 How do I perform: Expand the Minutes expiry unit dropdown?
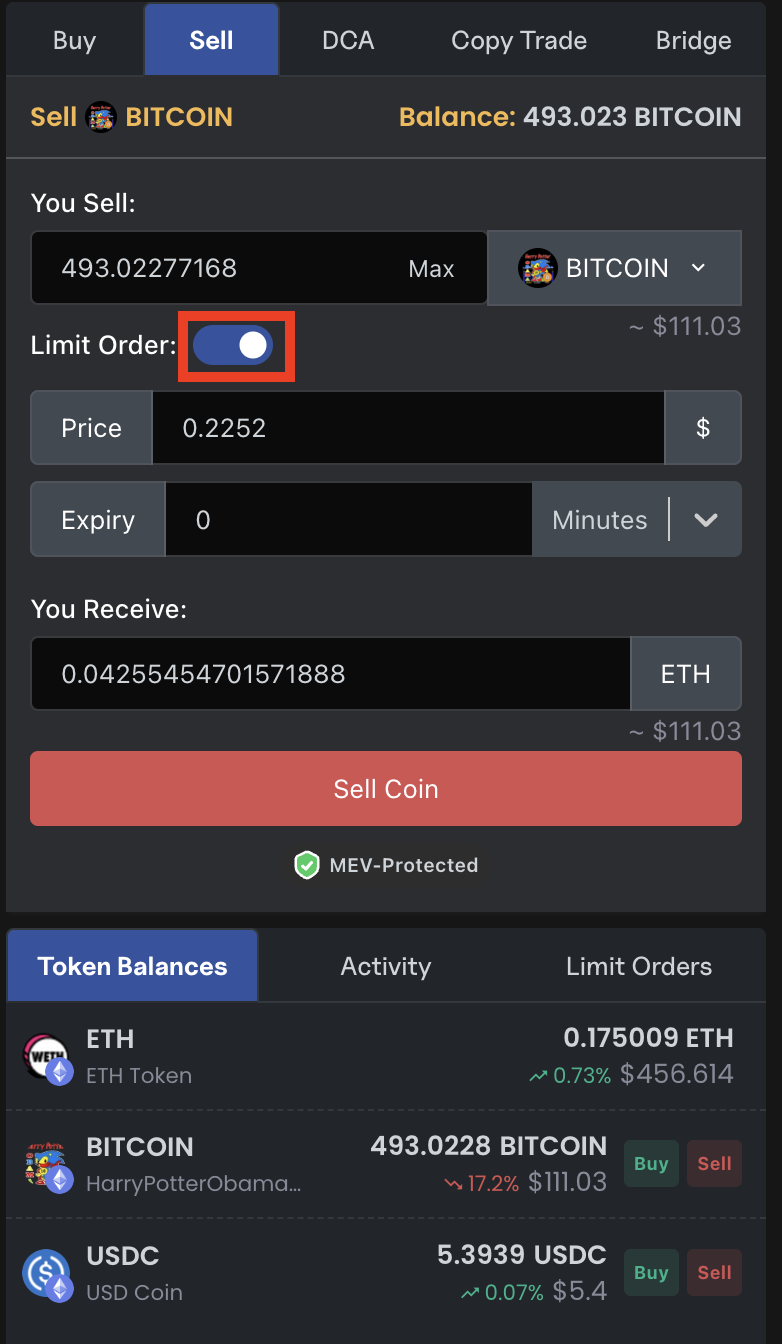[x=706, y=520]
